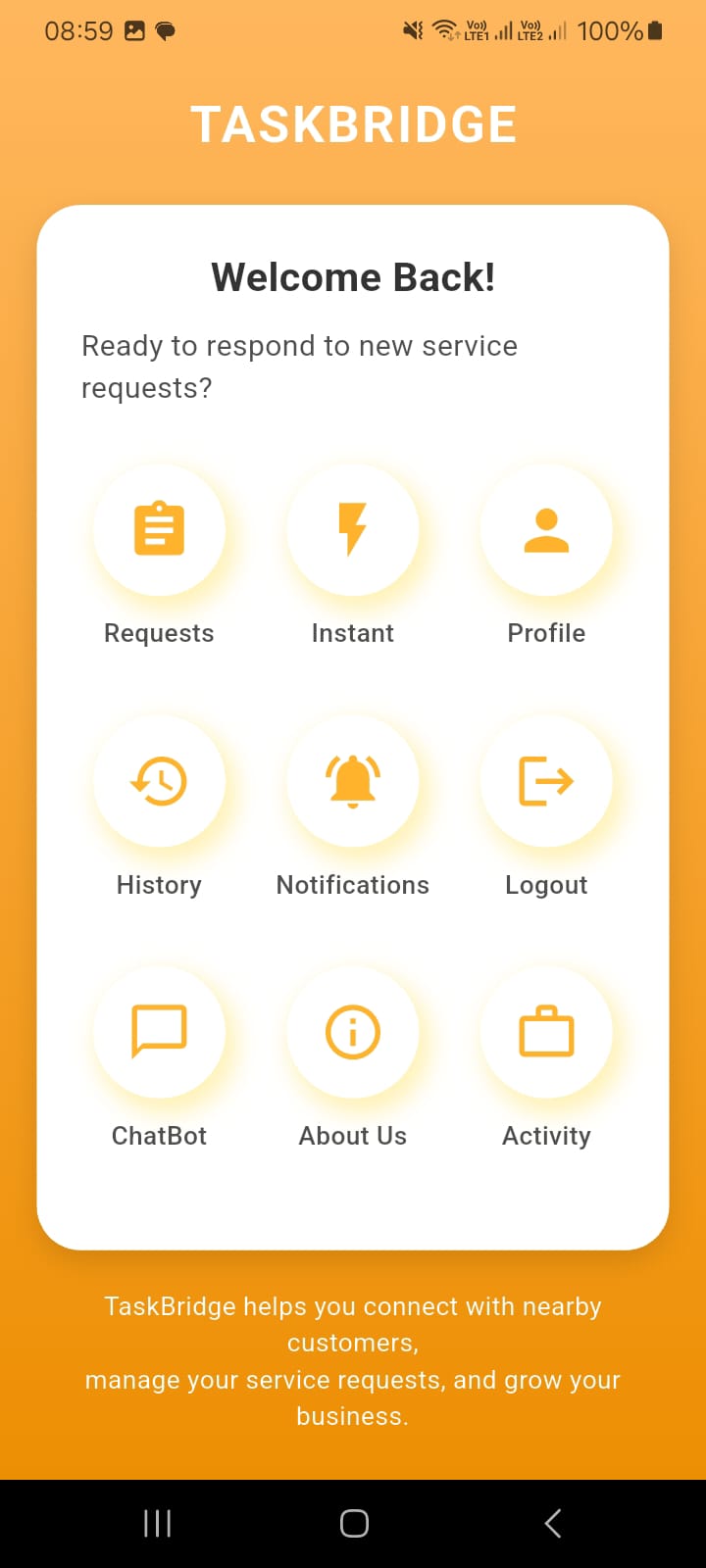Tap the Logout exit icon
Image resolution: width=706 pixels, height=1568 pixels.
[x=546, y=781]
